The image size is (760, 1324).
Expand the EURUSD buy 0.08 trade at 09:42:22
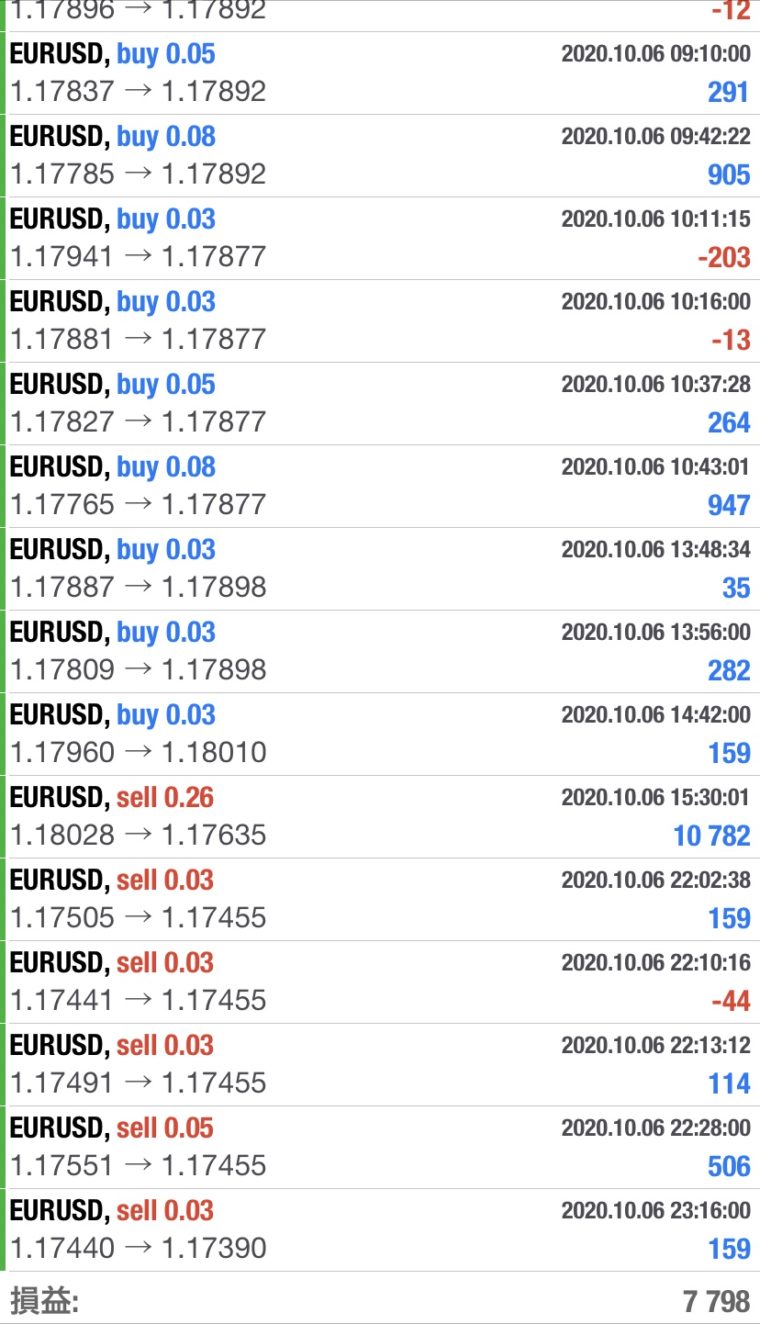[x=380, y=156]
